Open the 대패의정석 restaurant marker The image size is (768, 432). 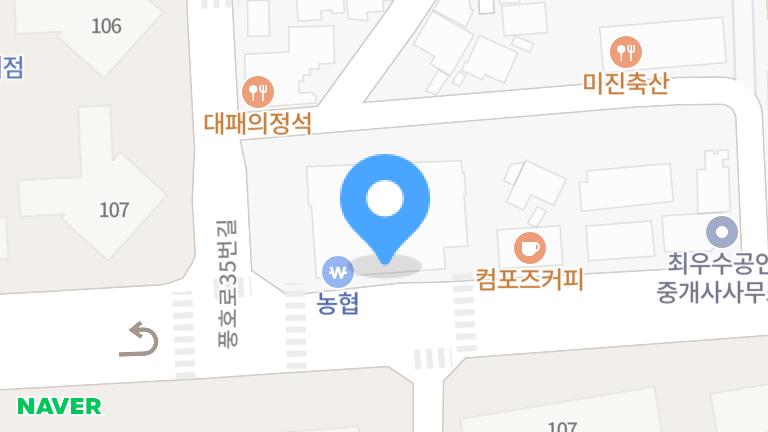258,93
